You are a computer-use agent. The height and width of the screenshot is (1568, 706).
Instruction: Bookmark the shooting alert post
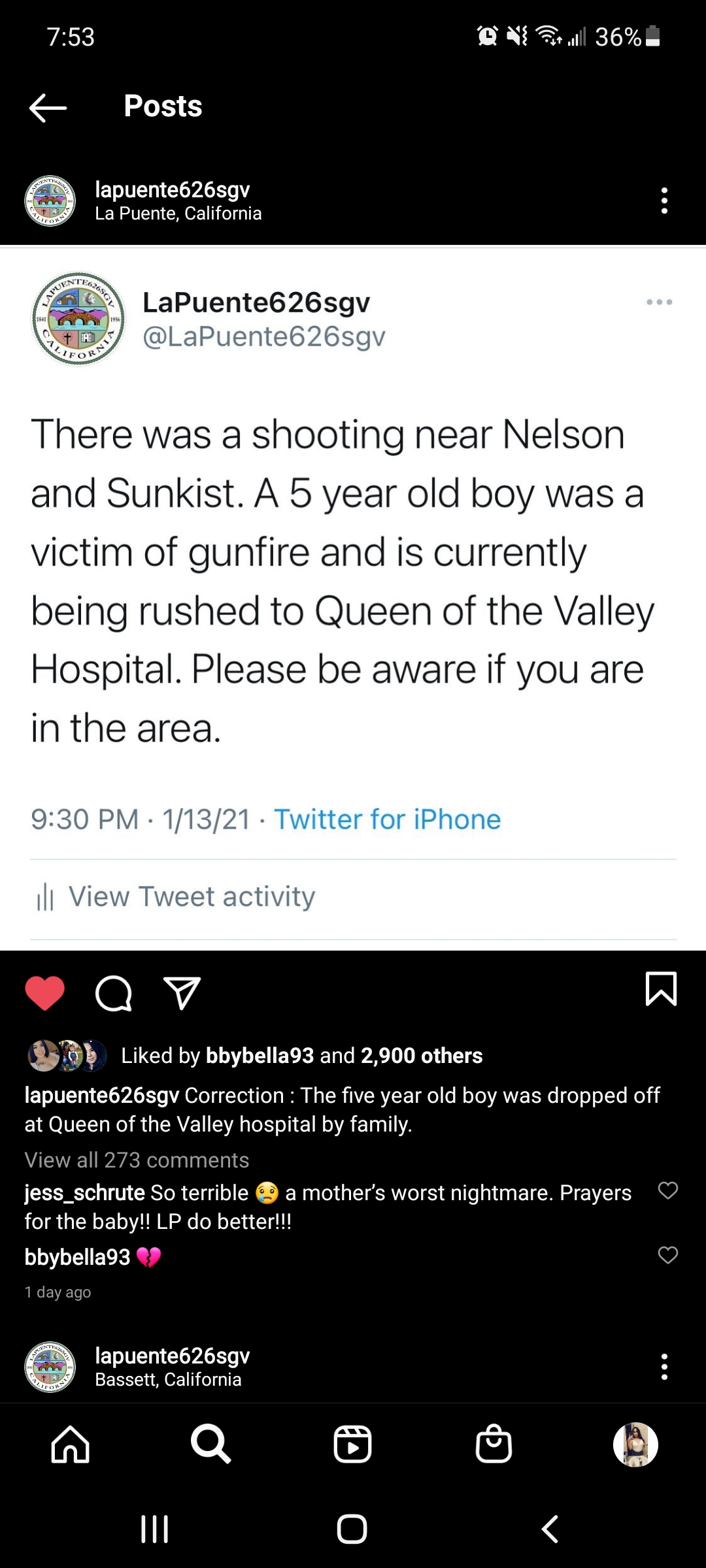pyautogui.click(x=661, y=988)
